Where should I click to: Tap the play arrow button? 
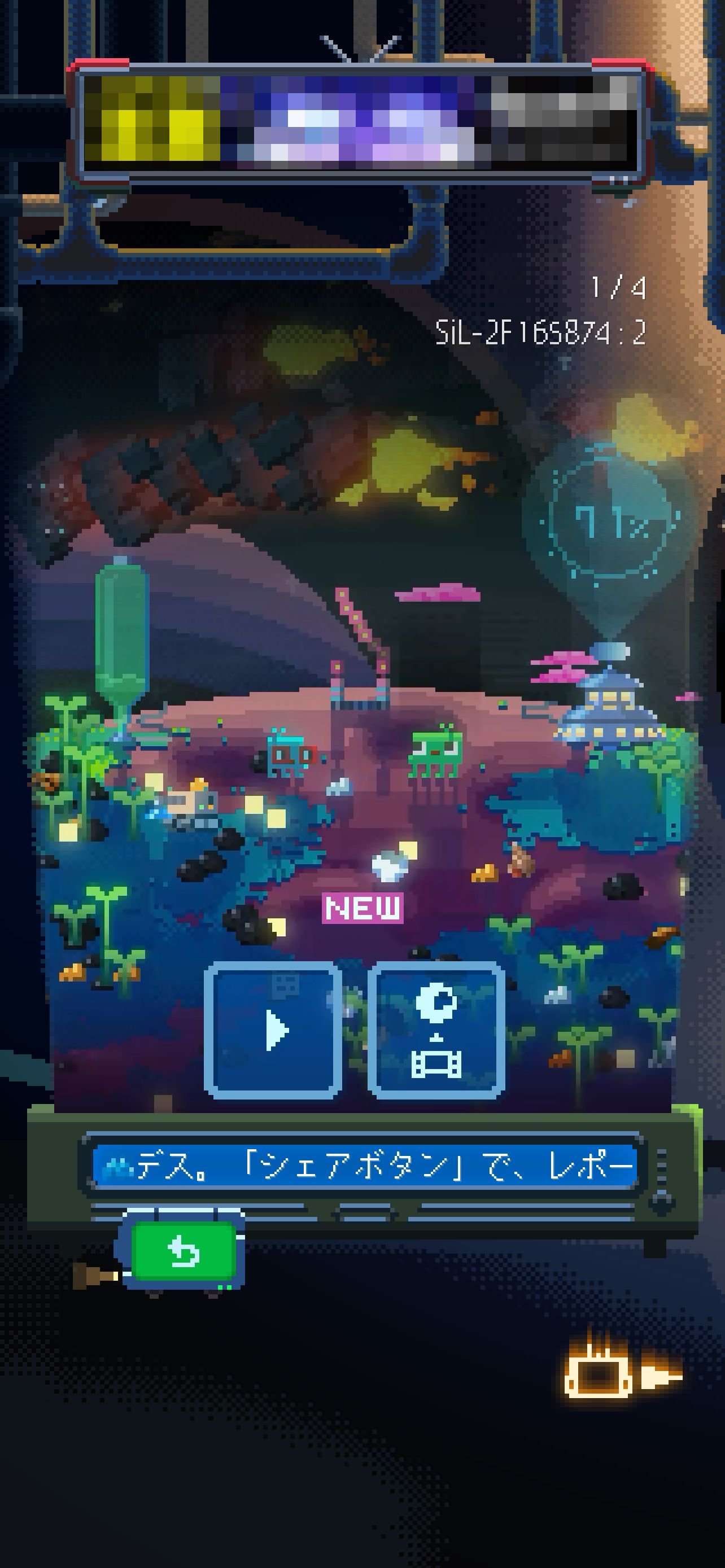pyautogui.click(x=273, y=1030)
